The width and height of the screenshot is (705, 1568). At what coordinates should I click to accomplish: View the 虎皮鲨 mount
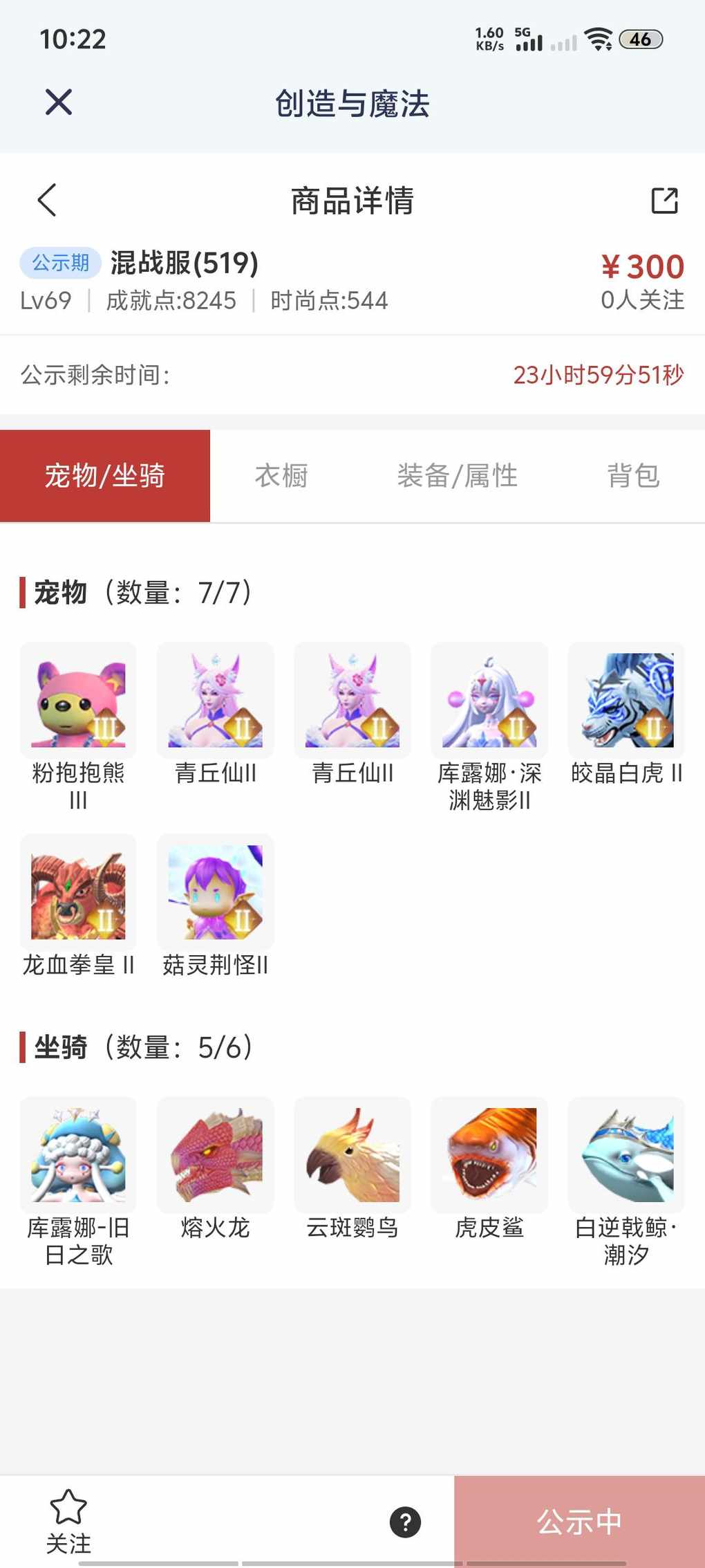pyautogui.click(x=489, y=1154)
